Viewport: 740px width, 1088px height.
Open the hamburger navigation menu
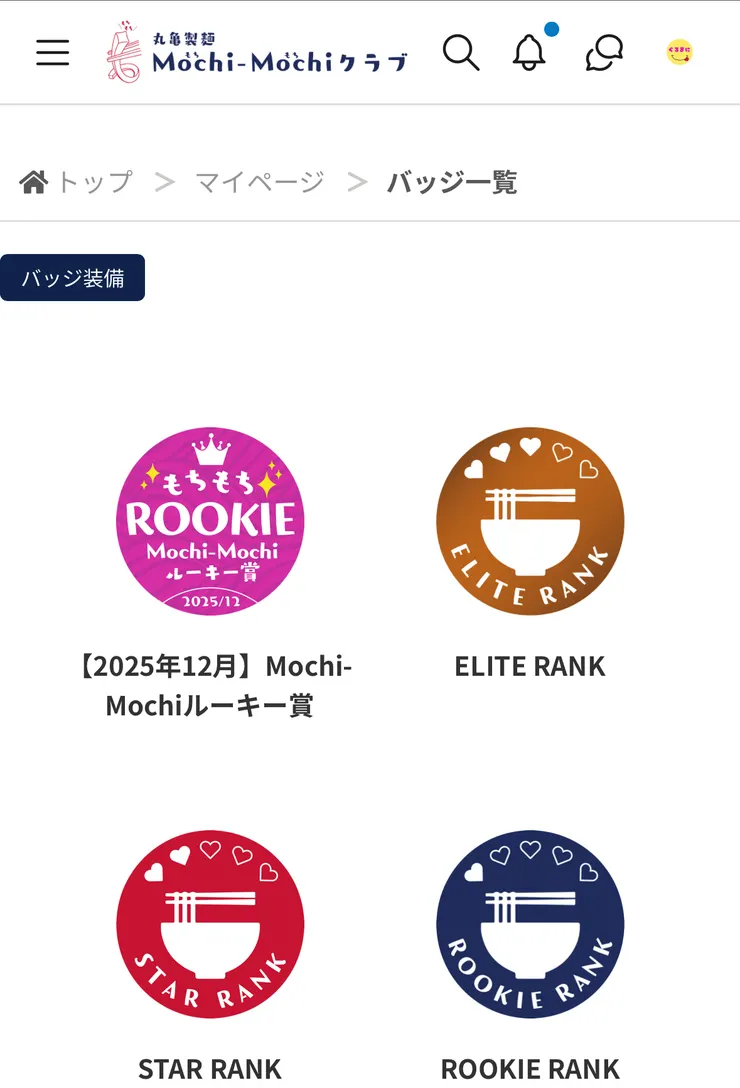click(x=52, y=53)
